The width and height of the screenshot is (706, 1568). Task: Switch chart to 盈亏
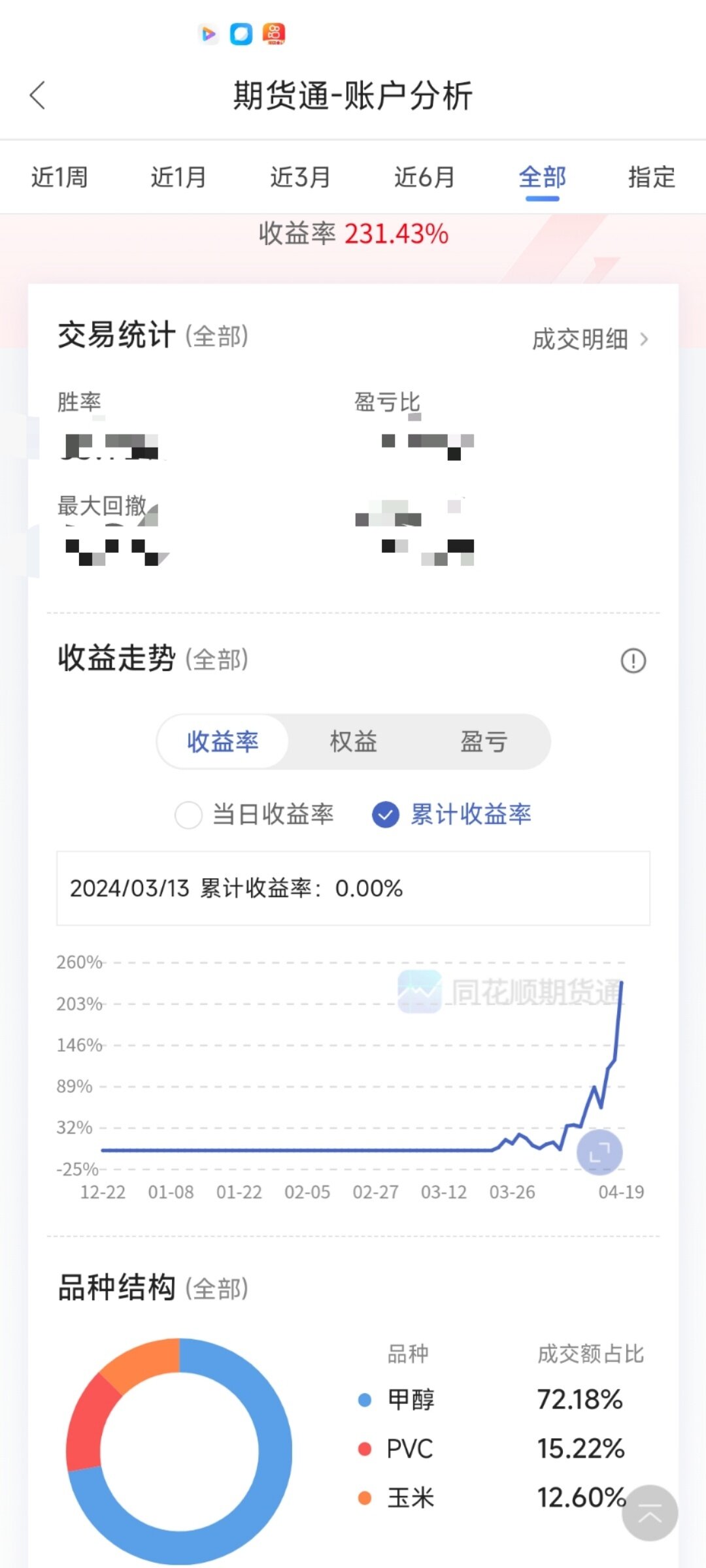484,742
